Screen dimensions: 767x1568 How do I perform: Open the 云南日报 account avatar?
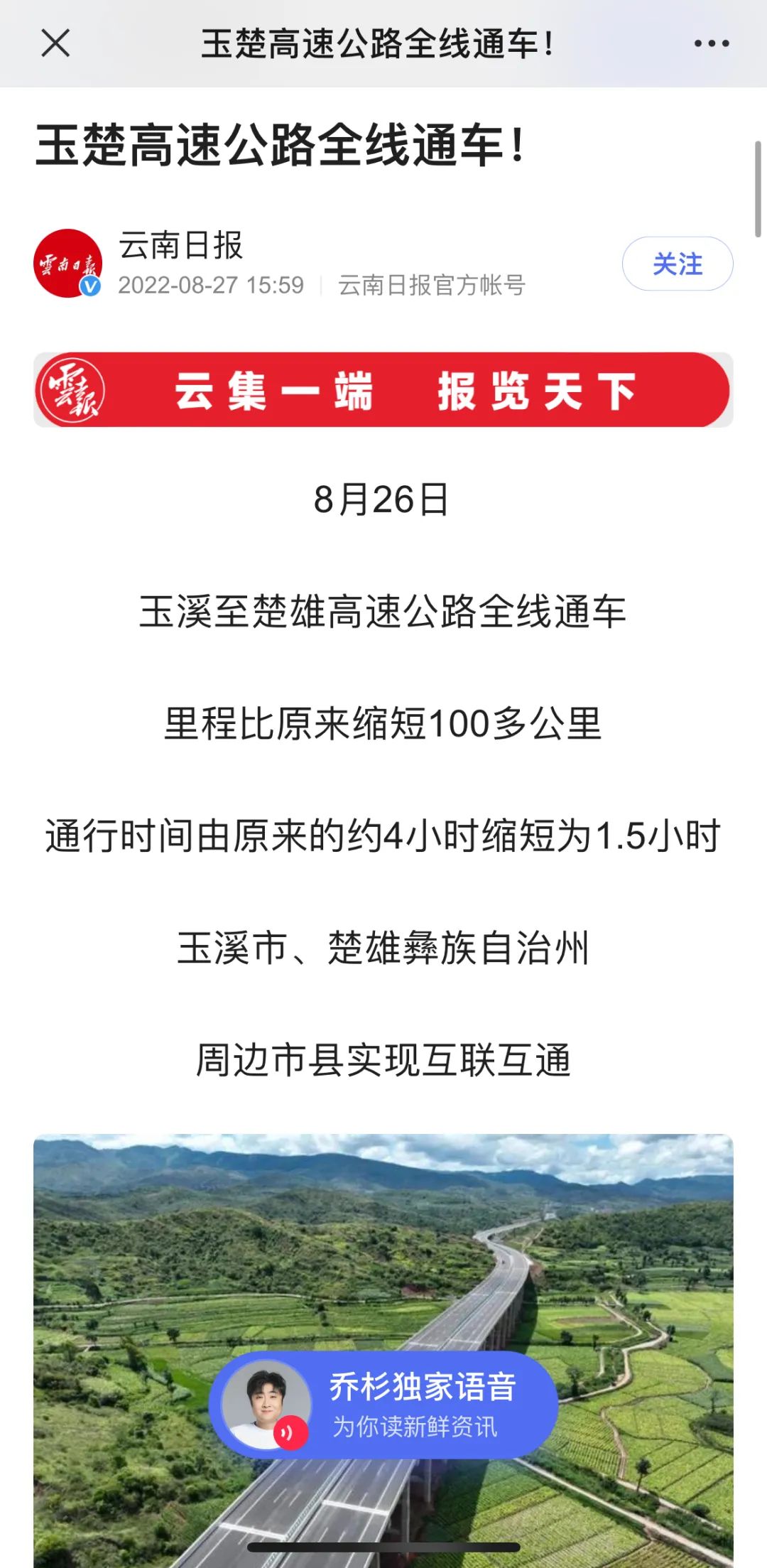coord(68,264)
